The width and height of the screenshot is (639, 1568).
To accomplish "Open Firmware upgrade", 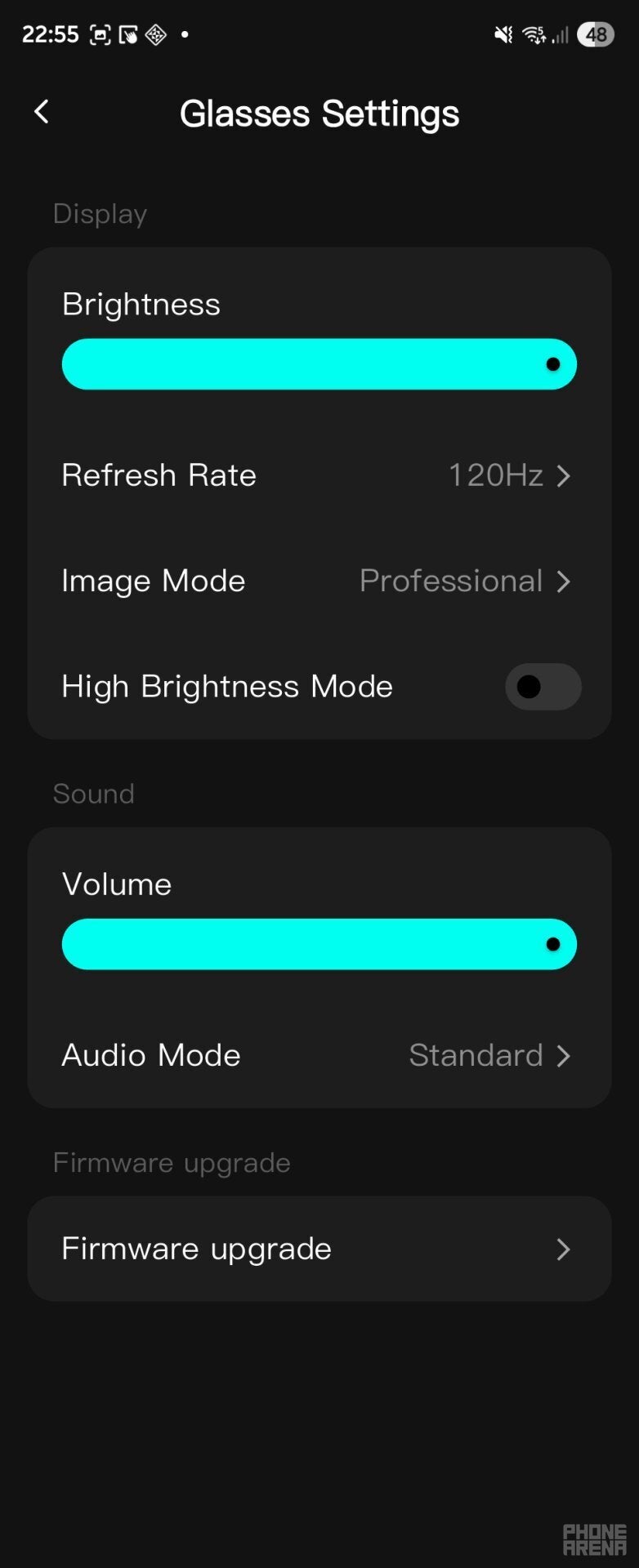I will (x=319, y=1248).
